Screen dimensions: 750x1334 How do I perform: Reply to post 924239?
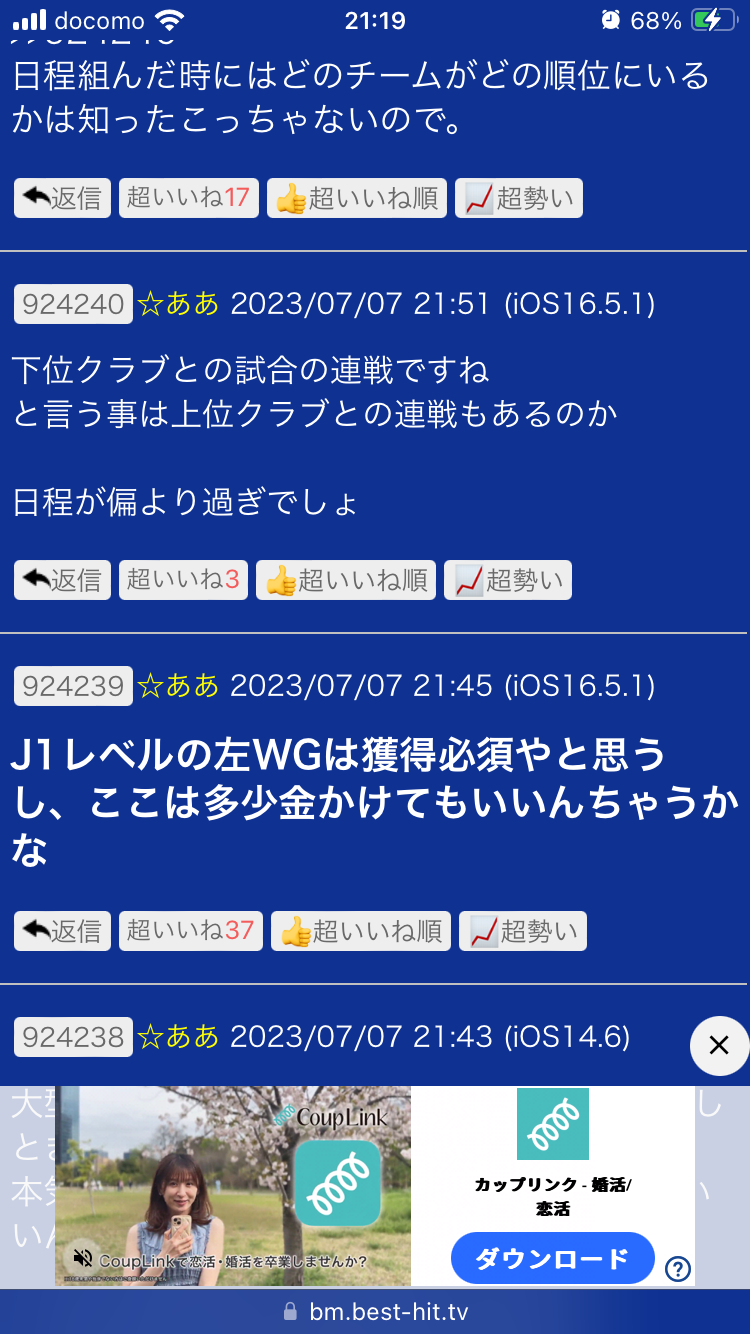click(x=62, y=931)
